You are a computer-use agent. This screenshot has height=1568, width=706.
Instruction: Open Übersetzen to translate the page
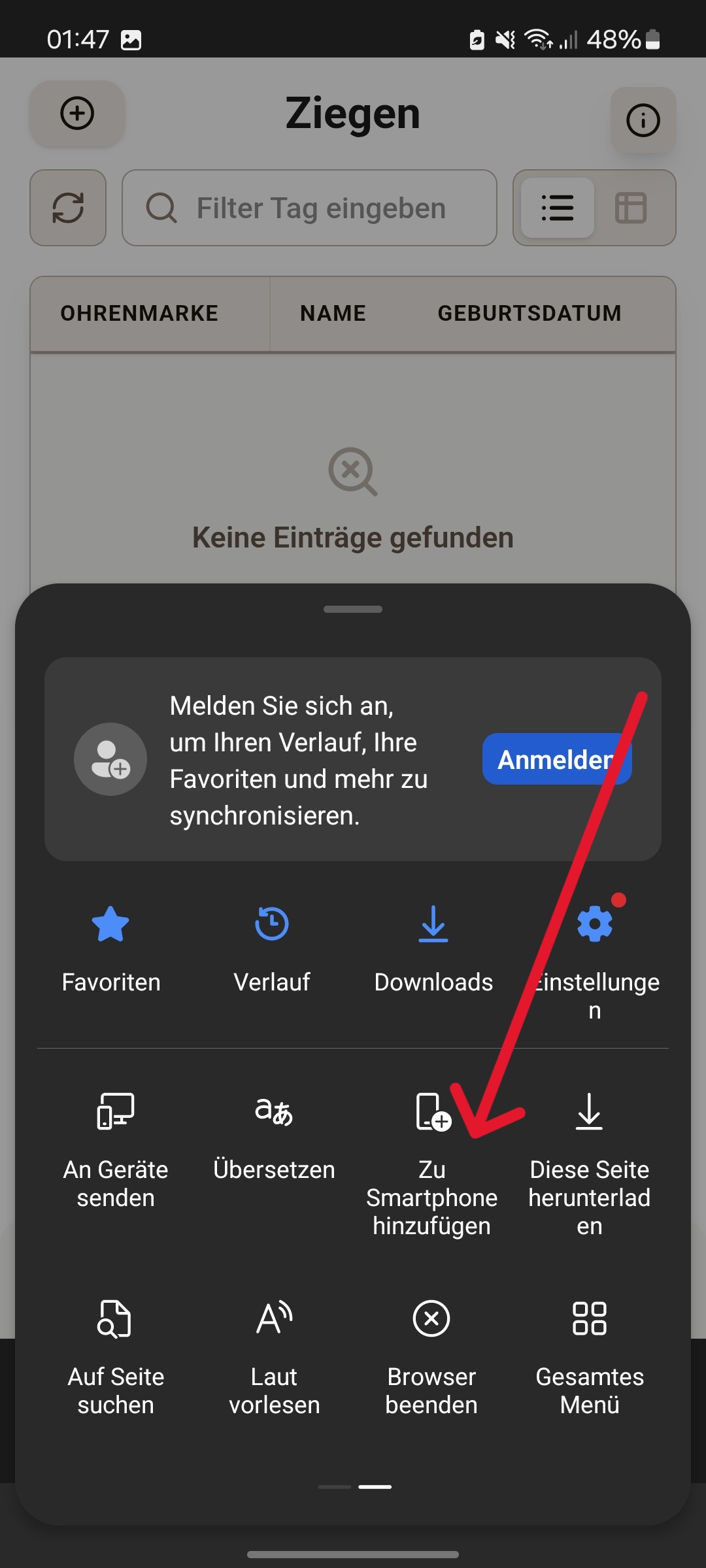(x=273, y=1111)
